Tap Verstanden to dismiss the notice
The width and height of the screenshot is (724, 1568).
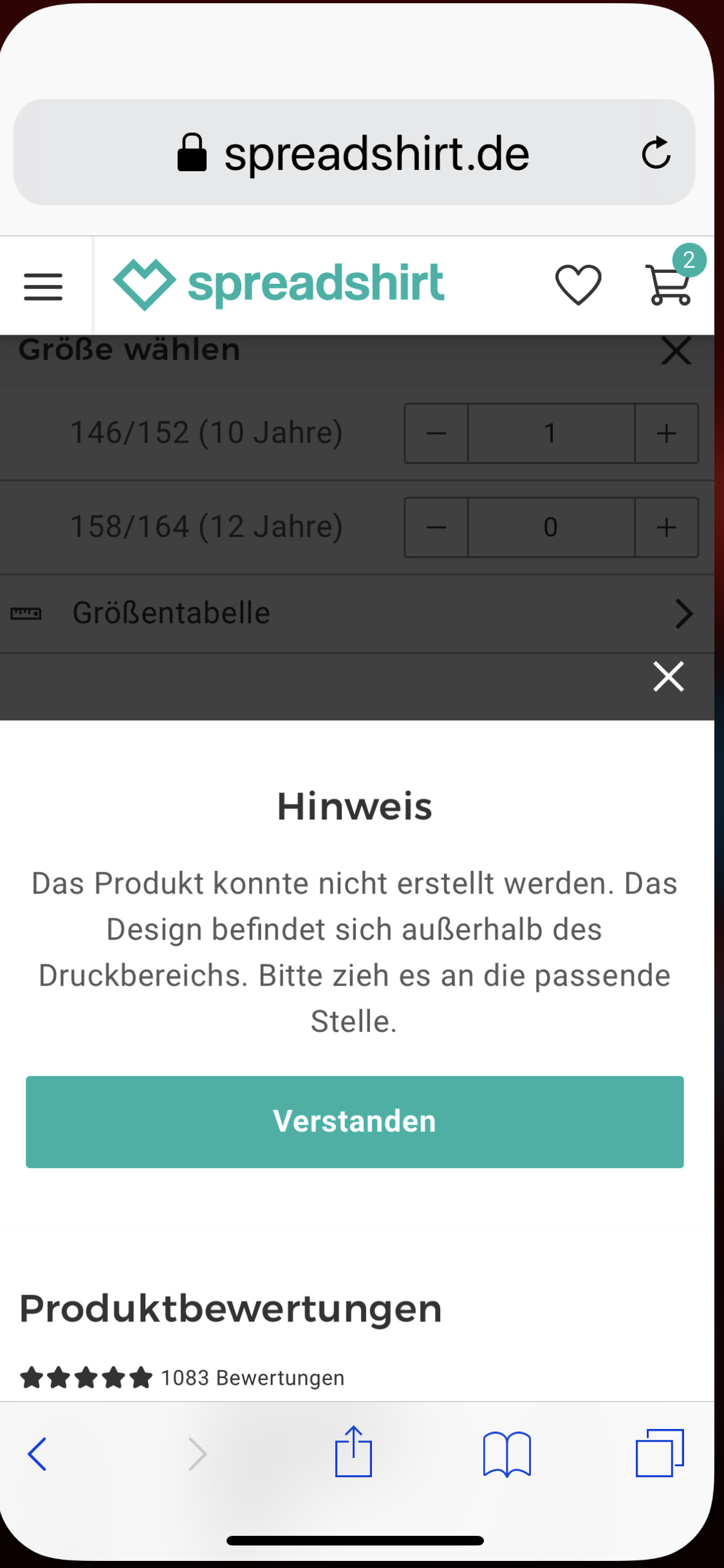pos(355,1121)
